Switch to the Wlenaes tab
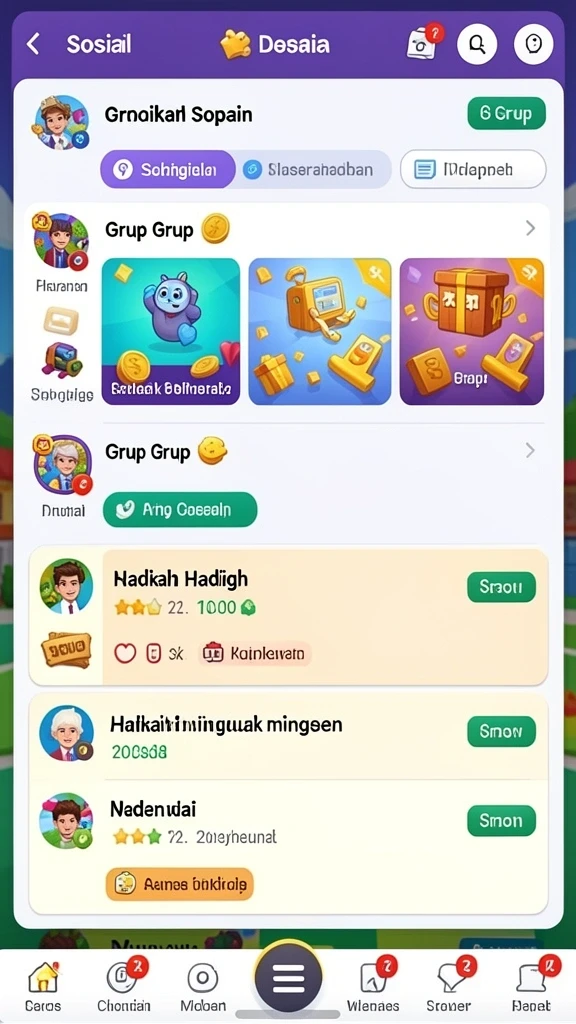Viewport: 576px width, 1024px height. click(x=374, y=987)
